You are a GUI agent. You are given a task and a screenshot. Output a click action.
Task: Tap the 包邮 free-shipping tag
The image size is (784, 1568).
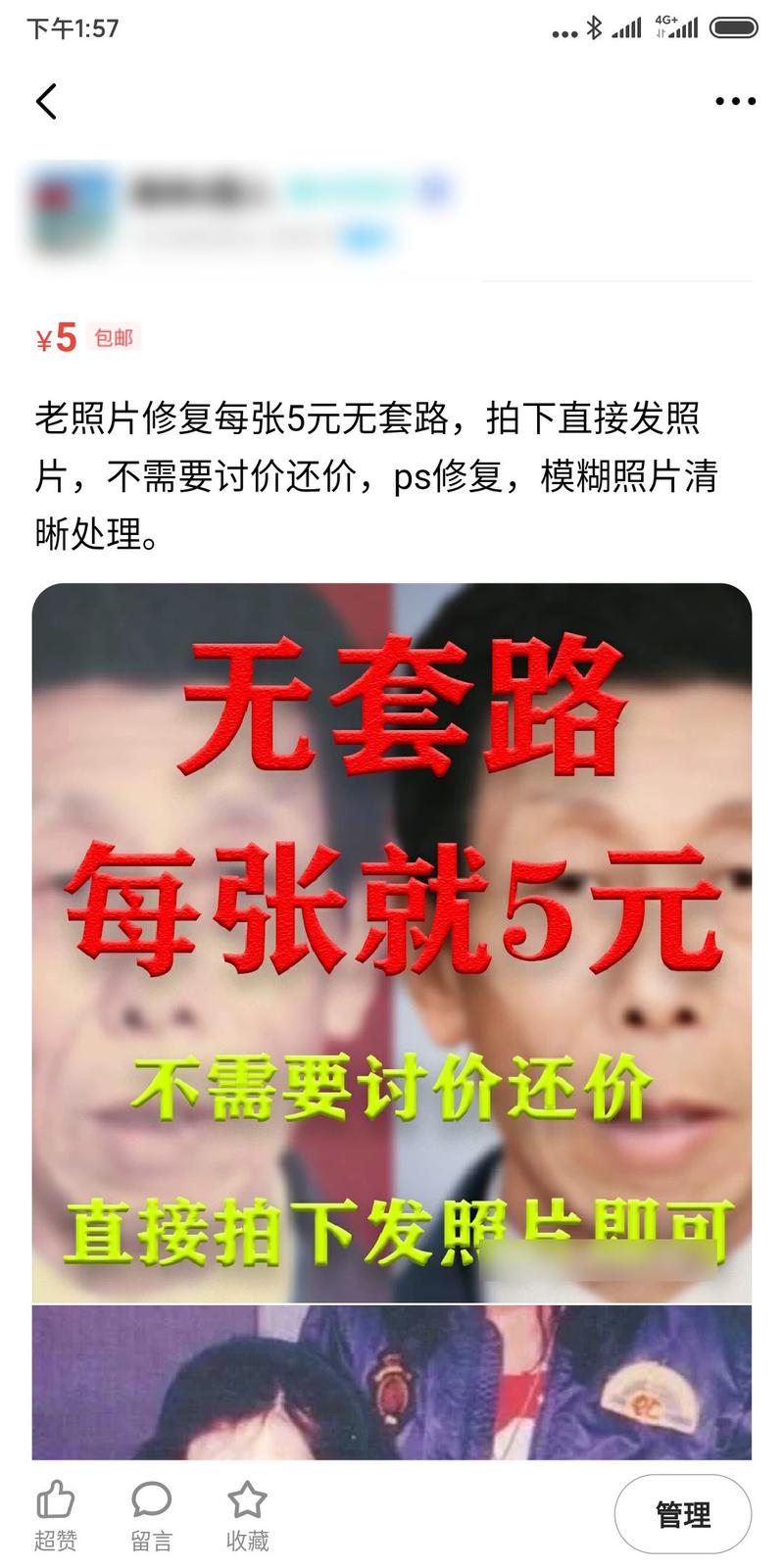pos(114,338)
